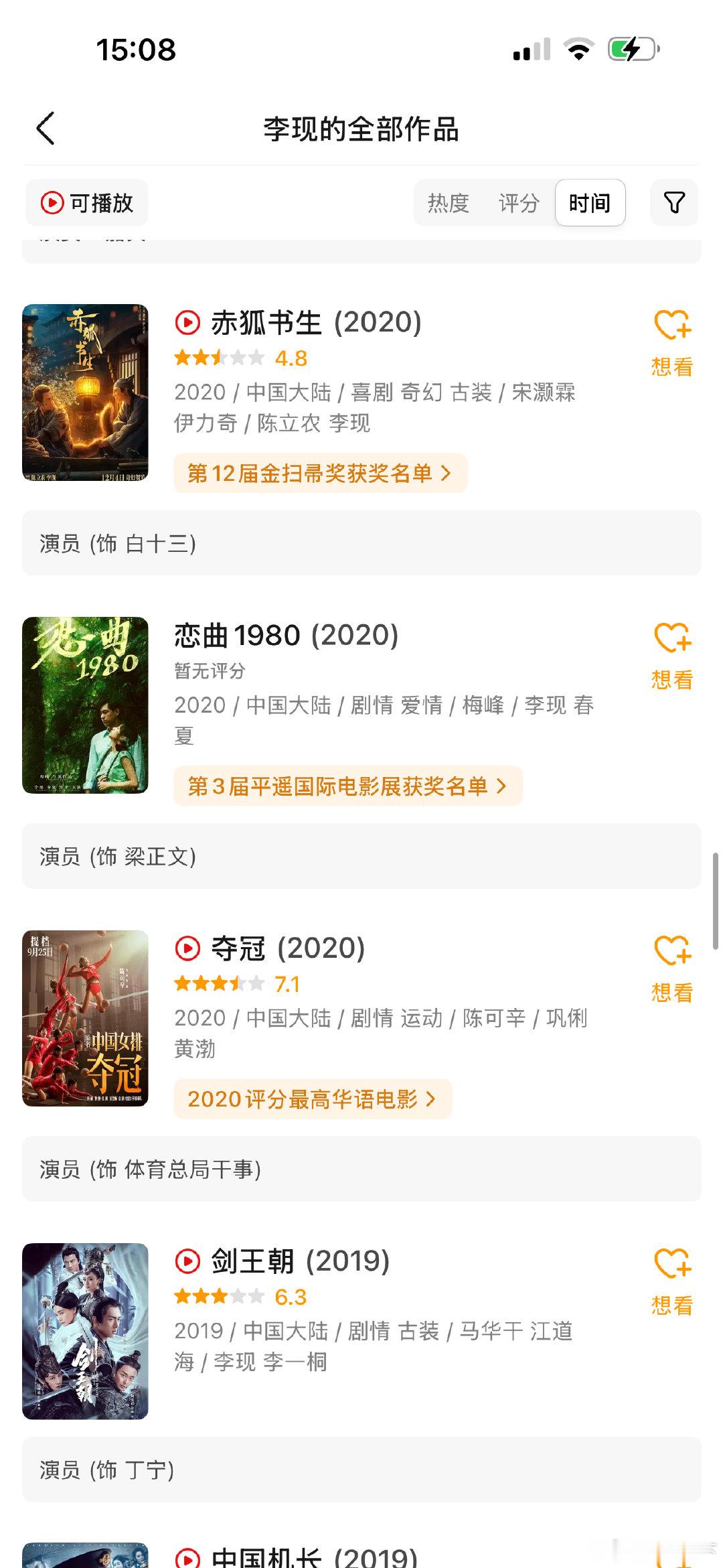Mark 赤狐书生 as 想看
The image size is (723, 1568).
pos(672,343)
